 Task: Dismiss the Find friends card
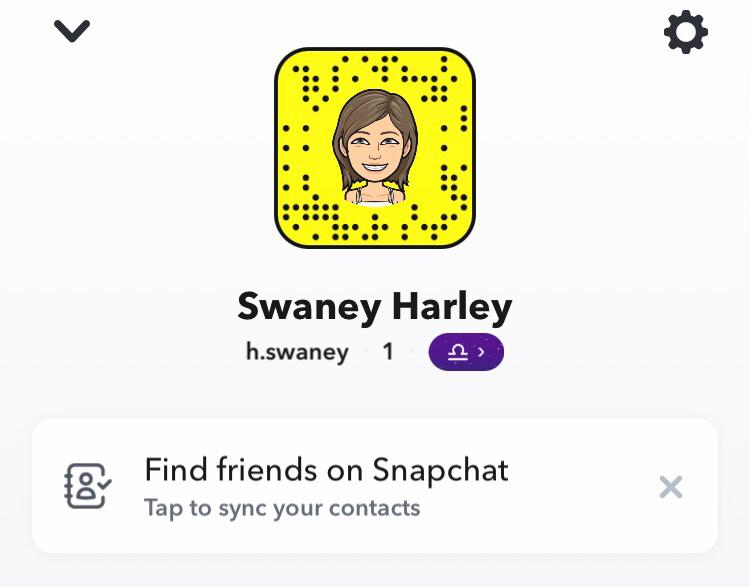point(671,487)
